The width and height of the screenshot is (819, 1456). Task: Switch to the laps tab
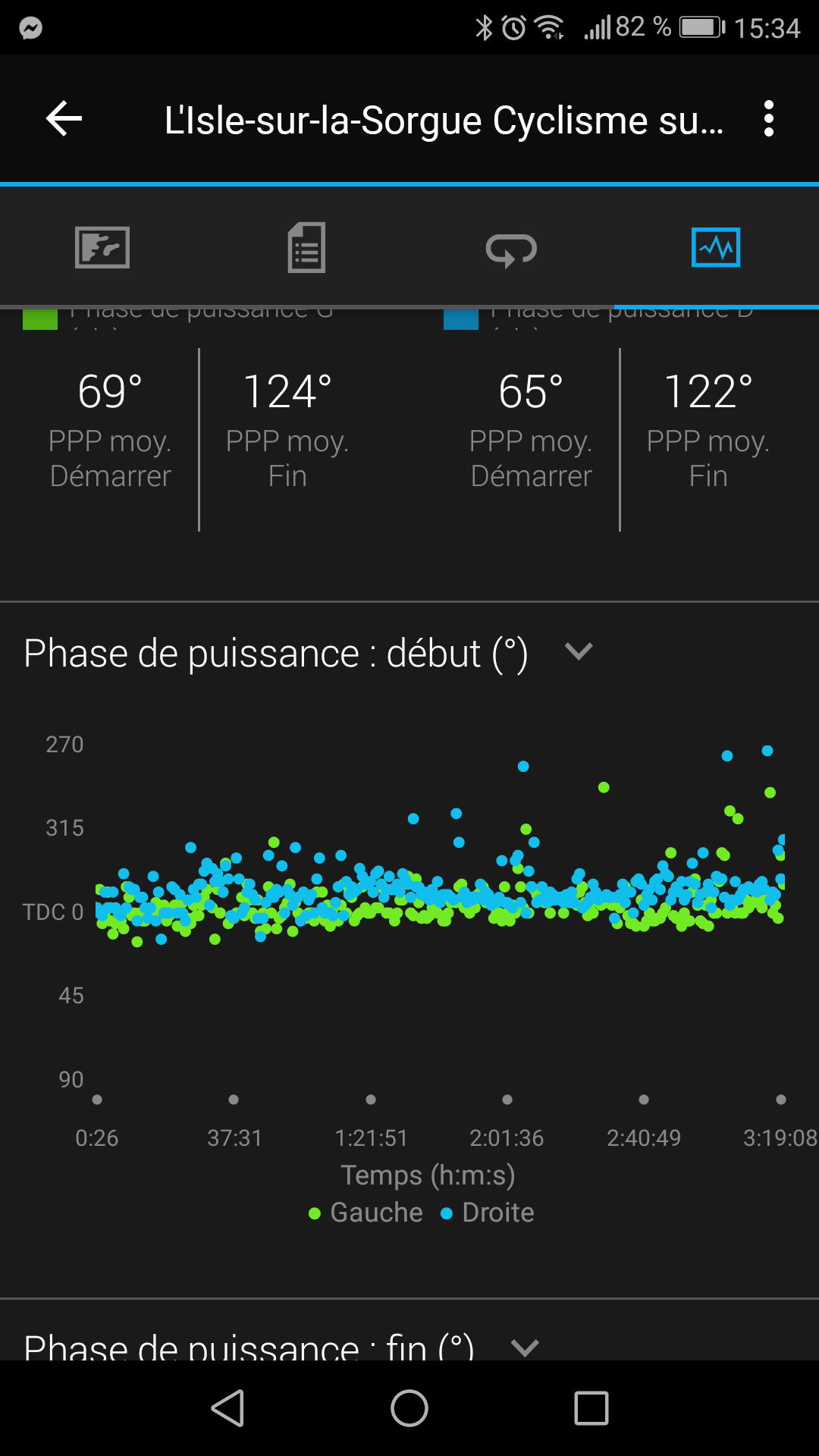(x=511, y=249)
